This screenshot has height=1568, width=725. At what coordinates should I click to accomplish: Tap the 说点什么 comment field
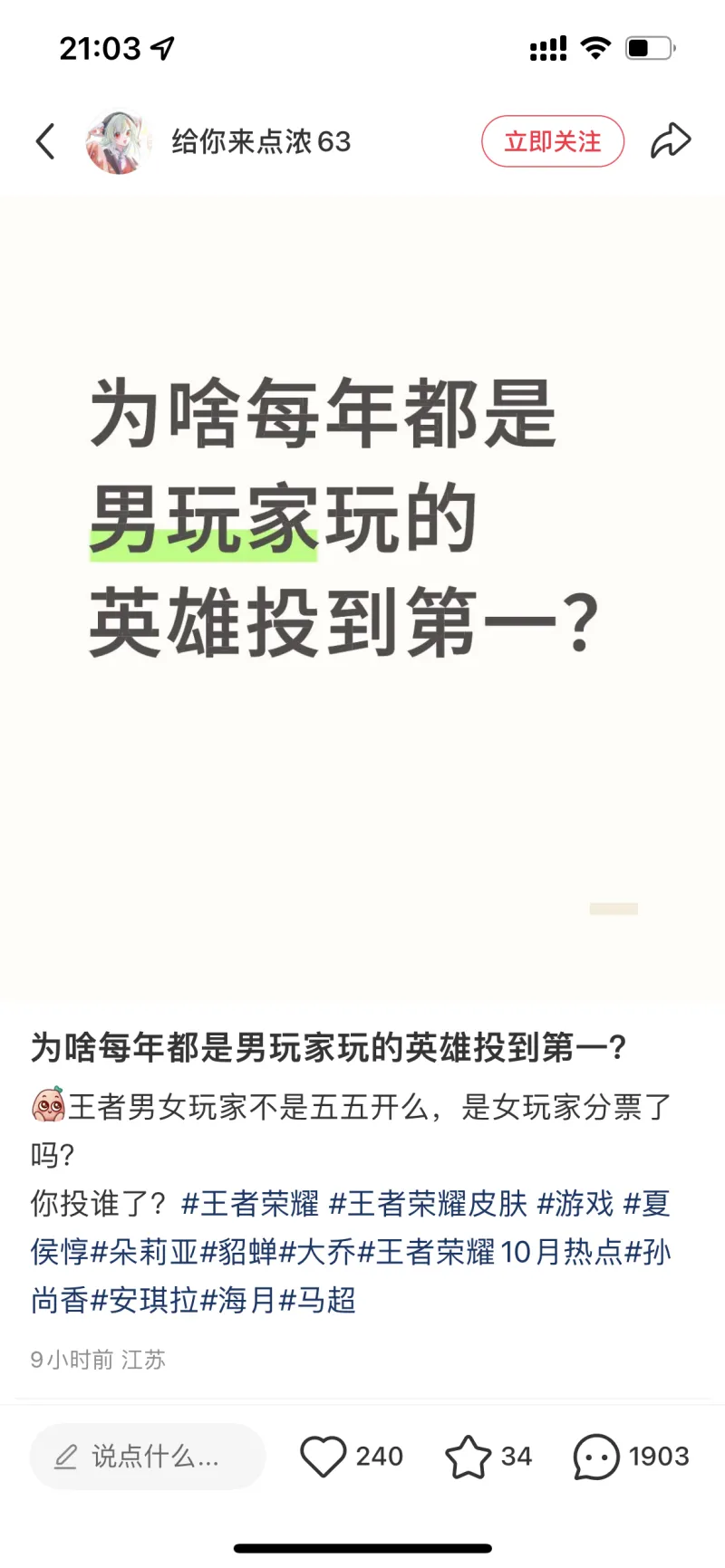(147, 1456)
